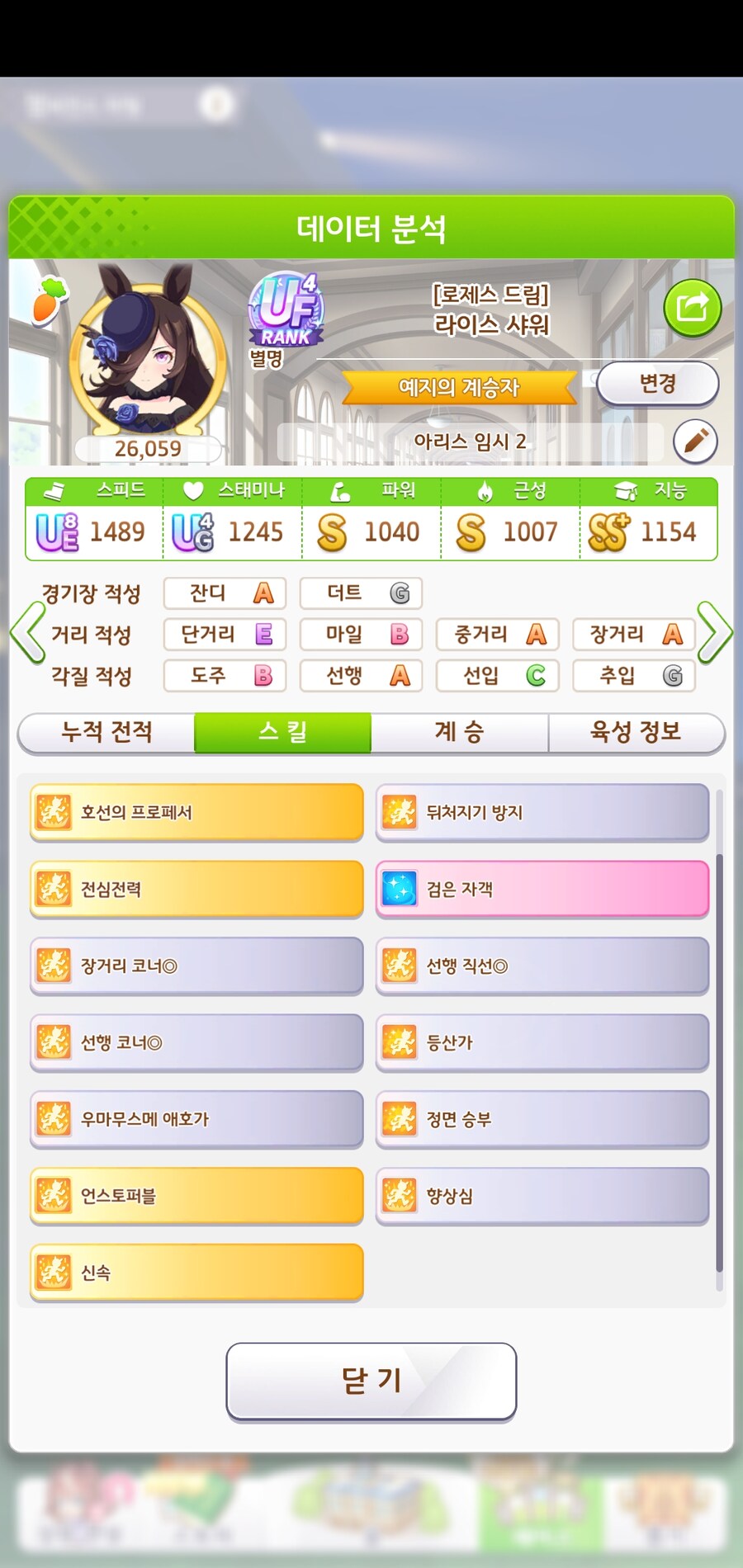The height and width of the screenshot is (1568, 743).
Task: Click the blue sparkle icon on 검은 자객 skill
Action: click(x=400, y=890)
